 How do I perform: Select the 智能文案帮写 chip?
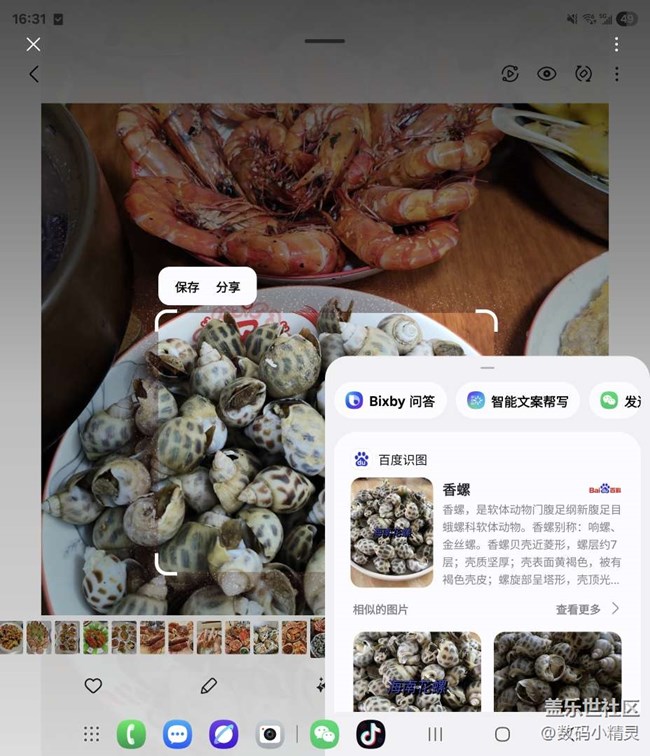518,401
